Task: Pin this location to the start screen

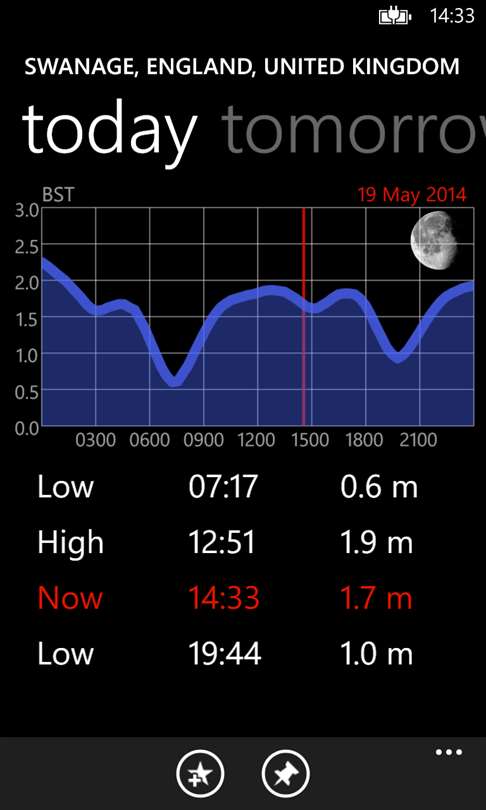Action: [x=286, y=773]
